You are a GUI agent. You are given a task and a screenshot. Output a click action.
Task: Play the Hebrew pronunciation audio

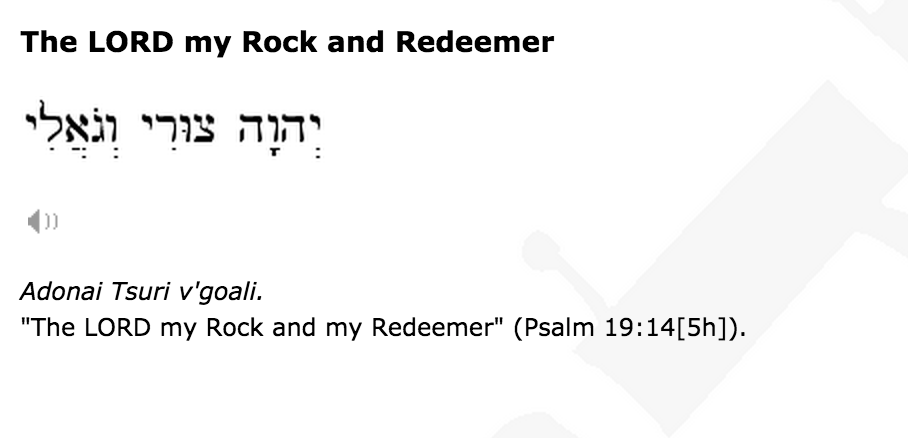coord(43,221)
